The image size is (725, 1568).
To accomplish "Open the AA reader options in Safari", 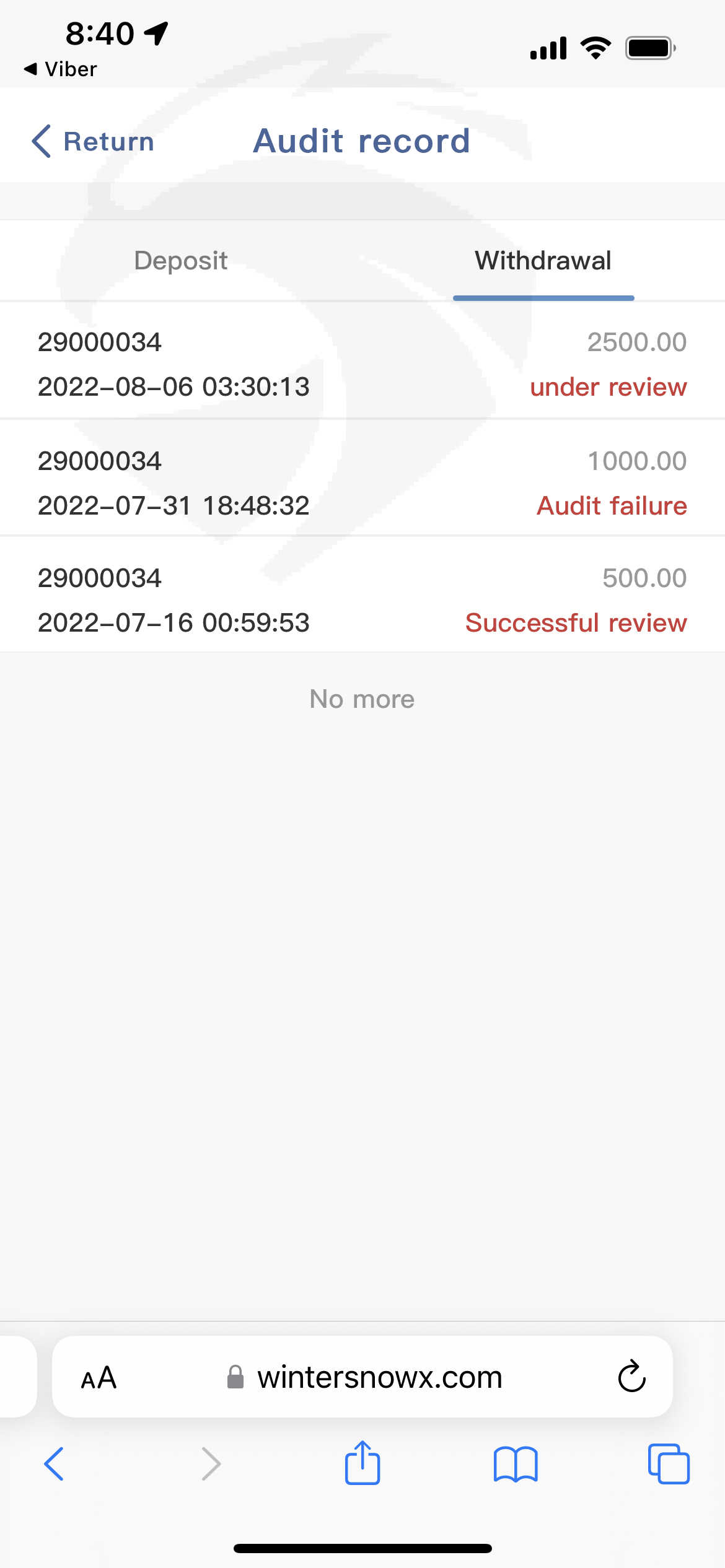I will [99, 1378].
